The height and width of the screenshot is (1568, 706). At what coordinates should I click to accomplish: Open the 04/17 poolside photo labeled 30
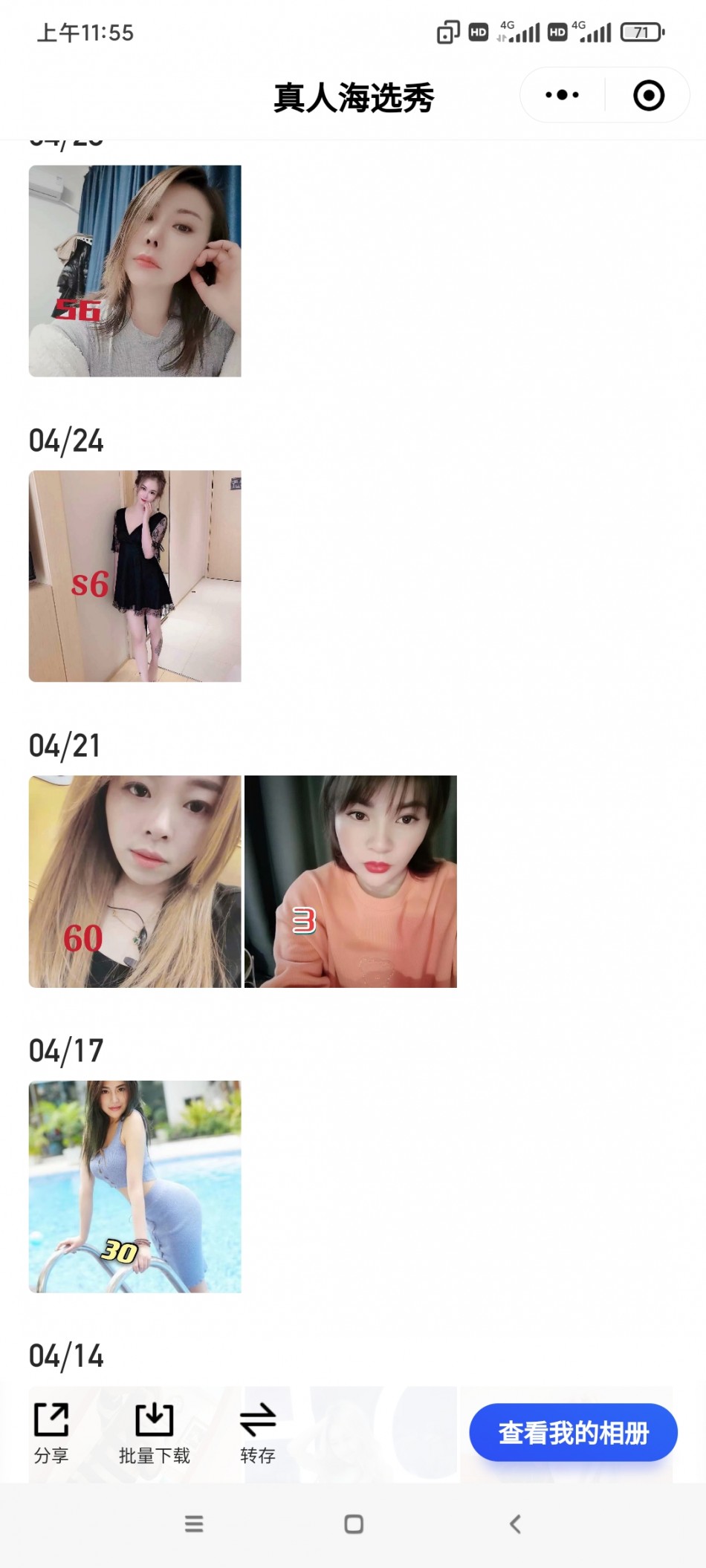pos(135,1186)
